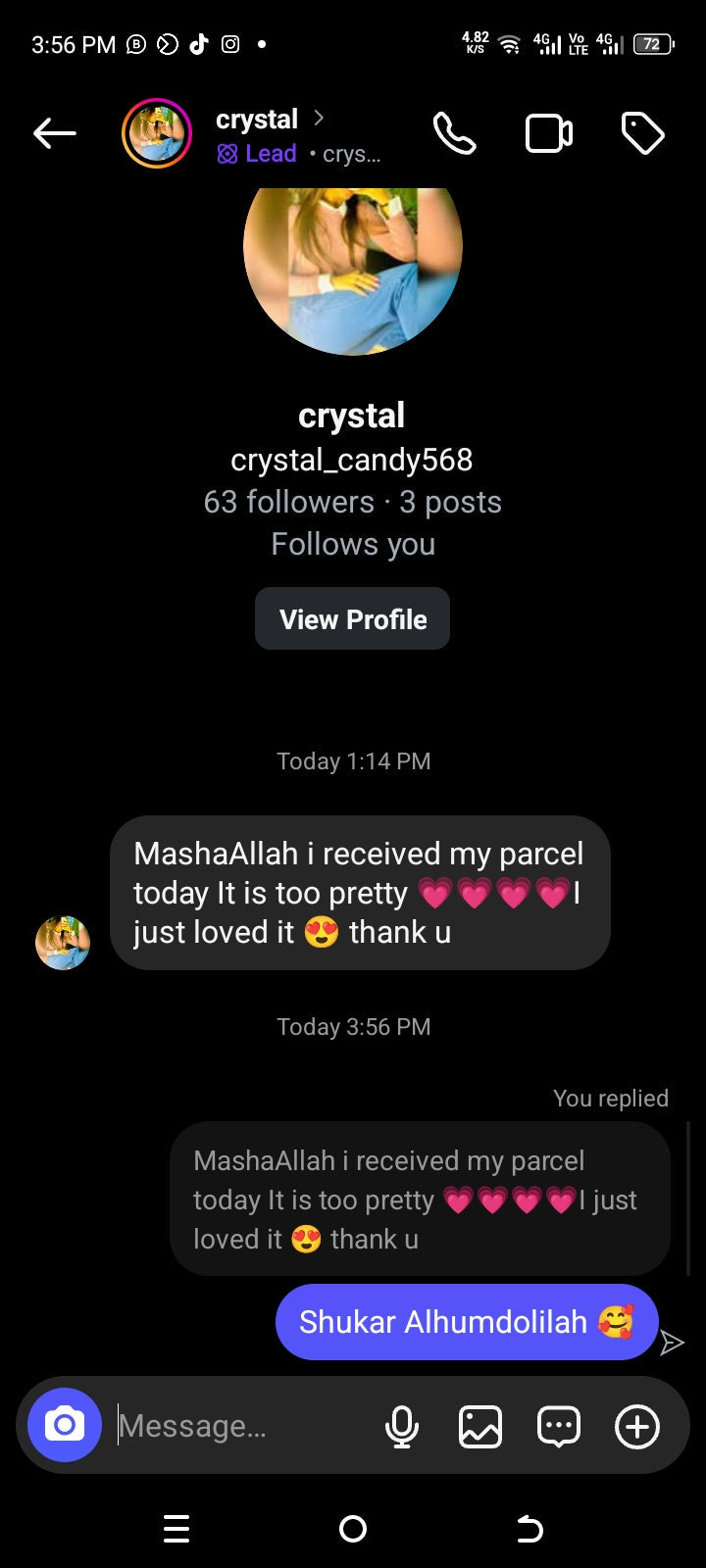
Task: Start a video call with crystal
Action: pos(549,133)
